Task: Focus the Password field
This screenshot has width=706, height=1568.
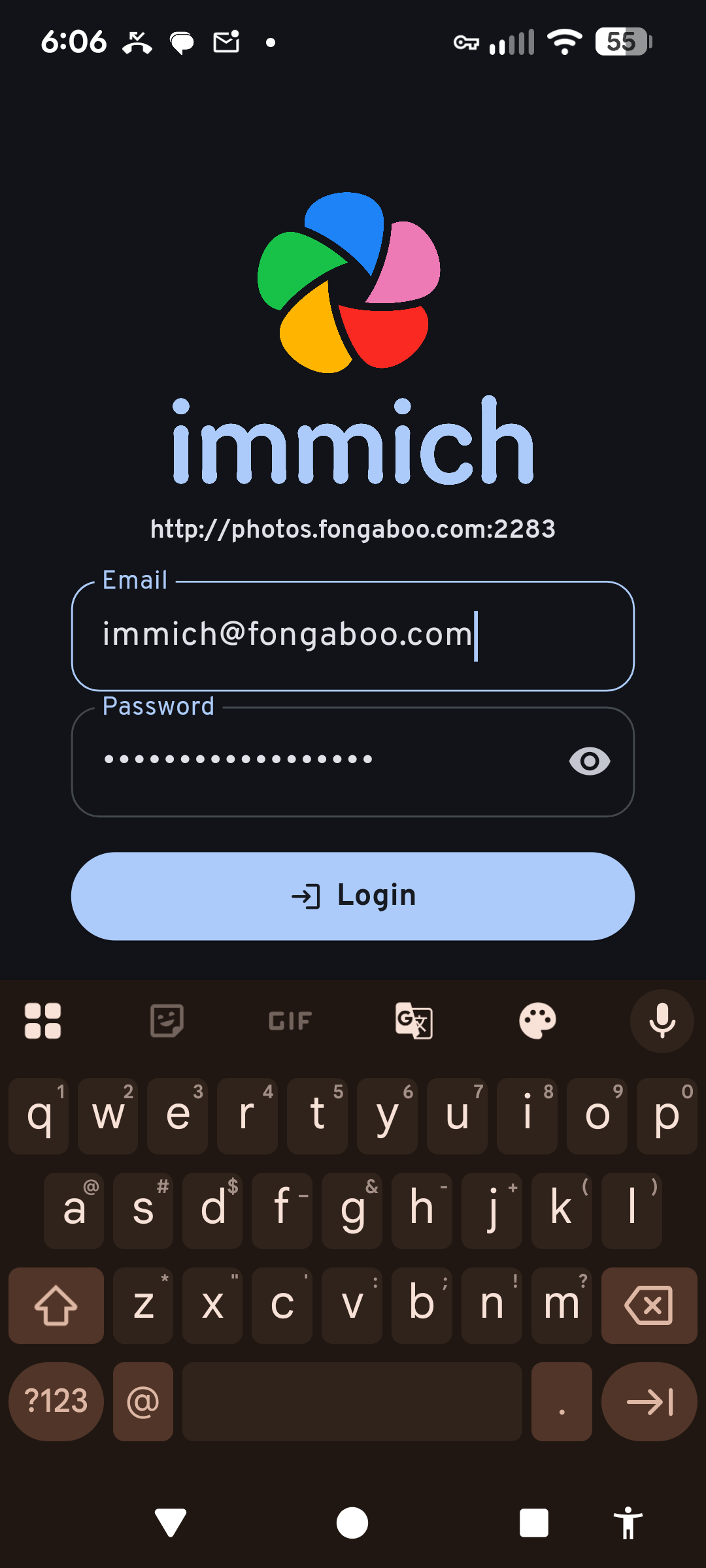Action: [x=320, y=761]
